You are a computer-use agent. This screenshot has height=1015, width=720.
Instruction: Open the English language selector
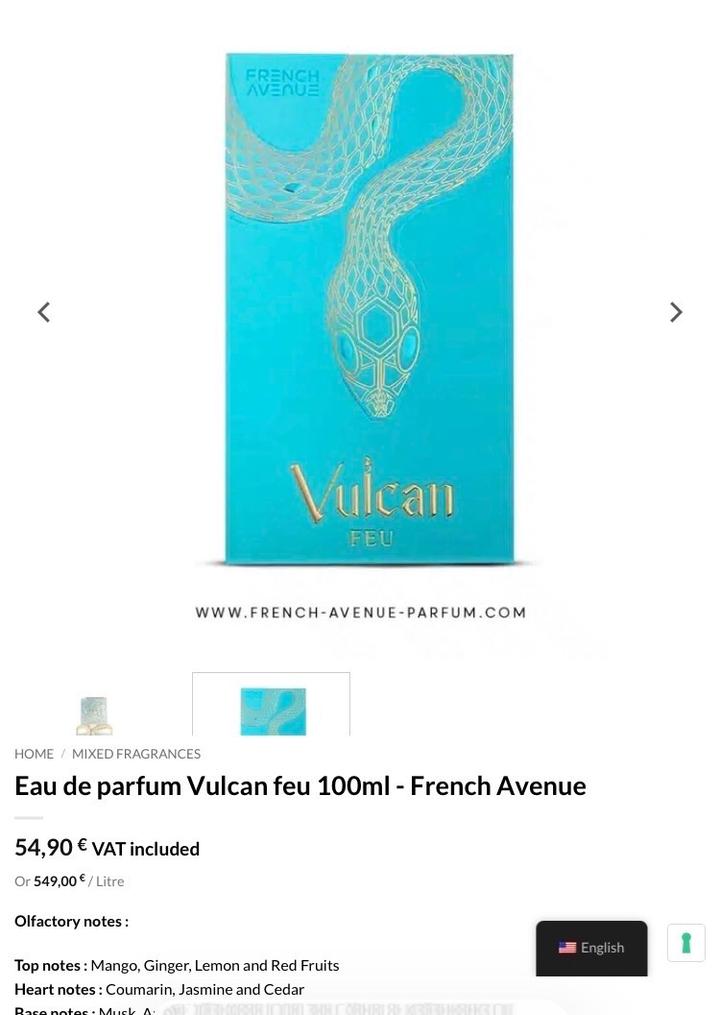tap(592, 948)
